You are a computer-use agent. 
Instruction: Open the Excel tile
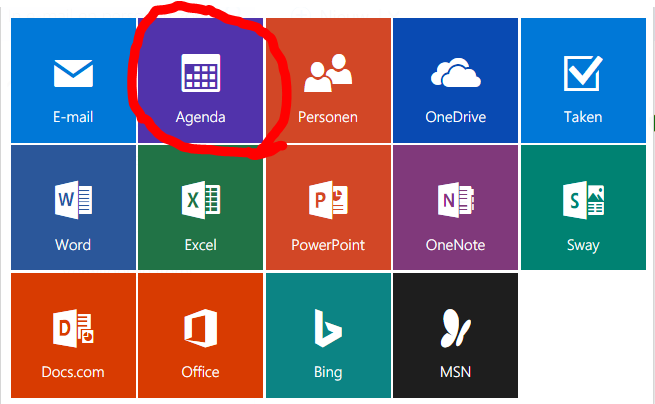point(200,208)
